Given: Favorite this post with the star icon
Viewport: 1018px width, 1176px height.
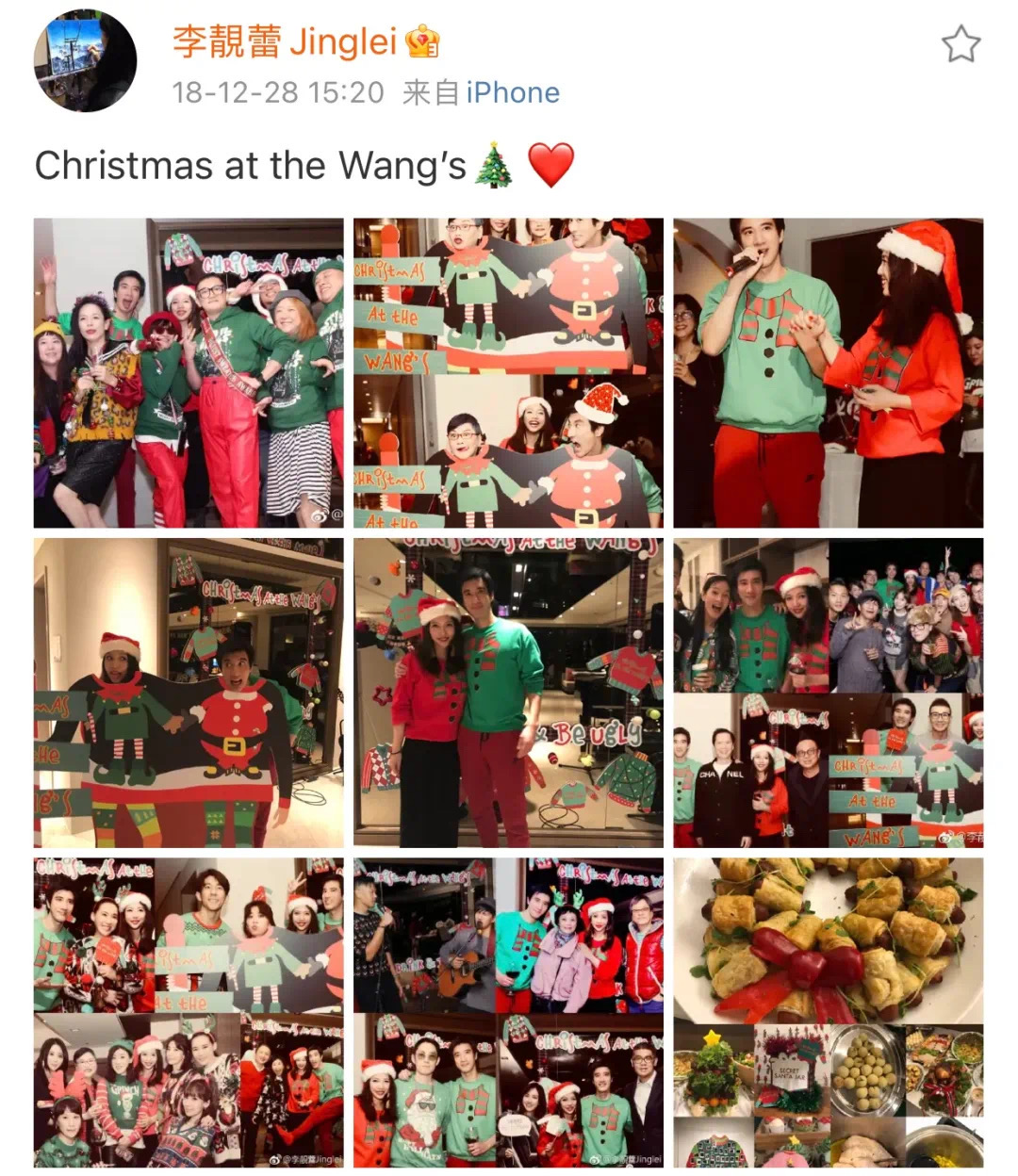Looking at the screenshot, I should pos(961,44).
